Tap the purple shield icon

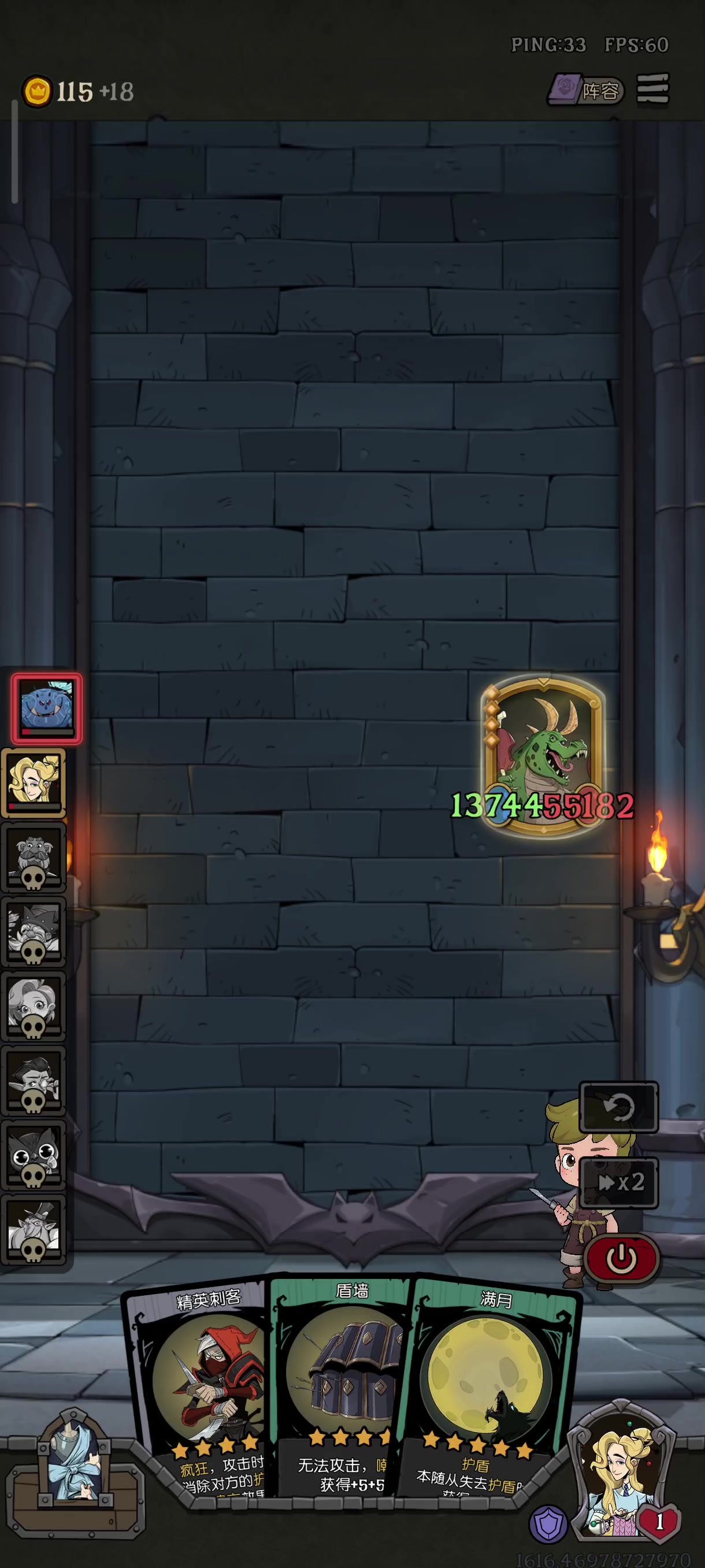tap(548, 1524)
